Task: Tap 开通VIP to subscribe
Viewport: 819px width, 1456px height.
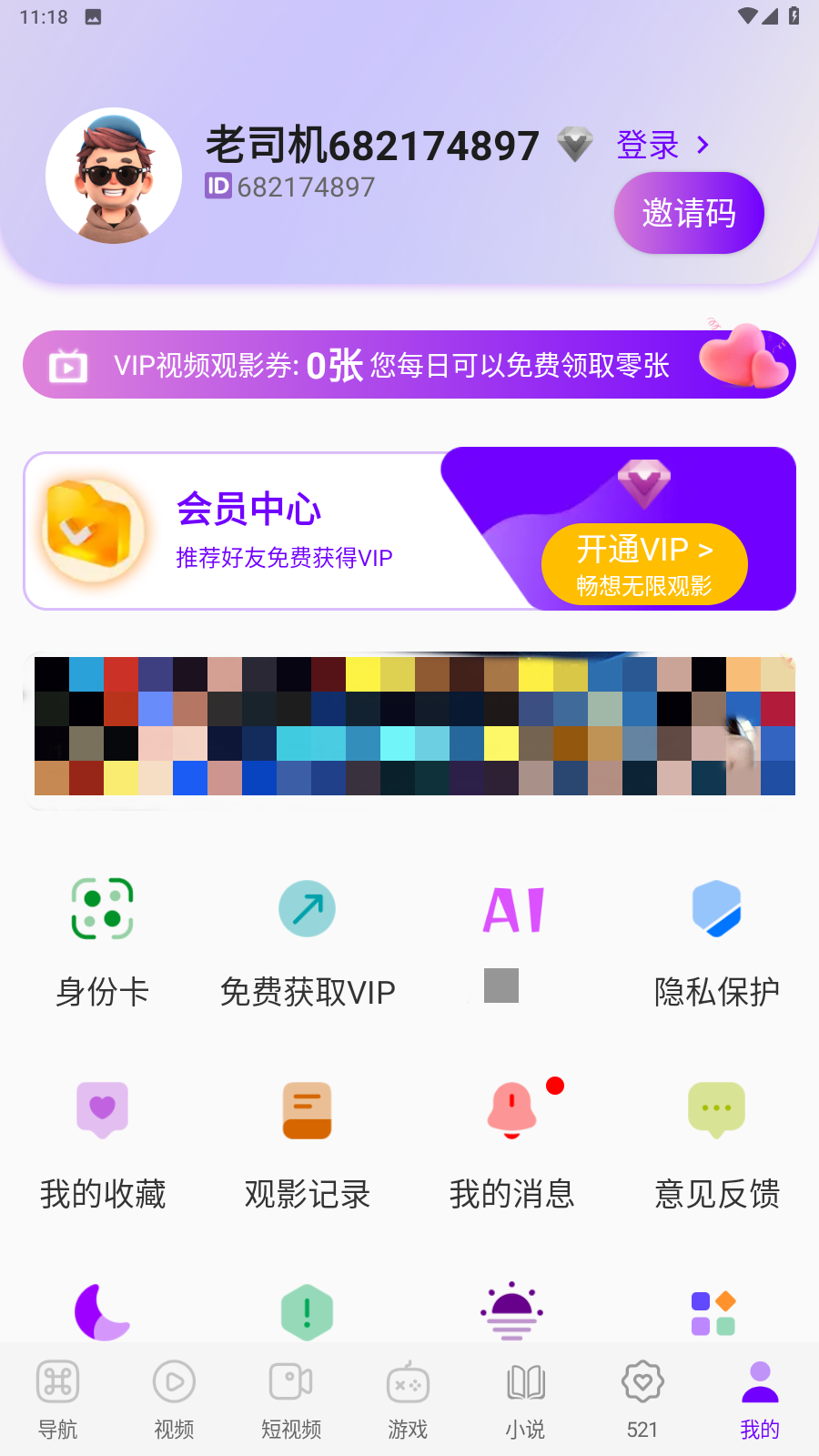Action: 644,564
